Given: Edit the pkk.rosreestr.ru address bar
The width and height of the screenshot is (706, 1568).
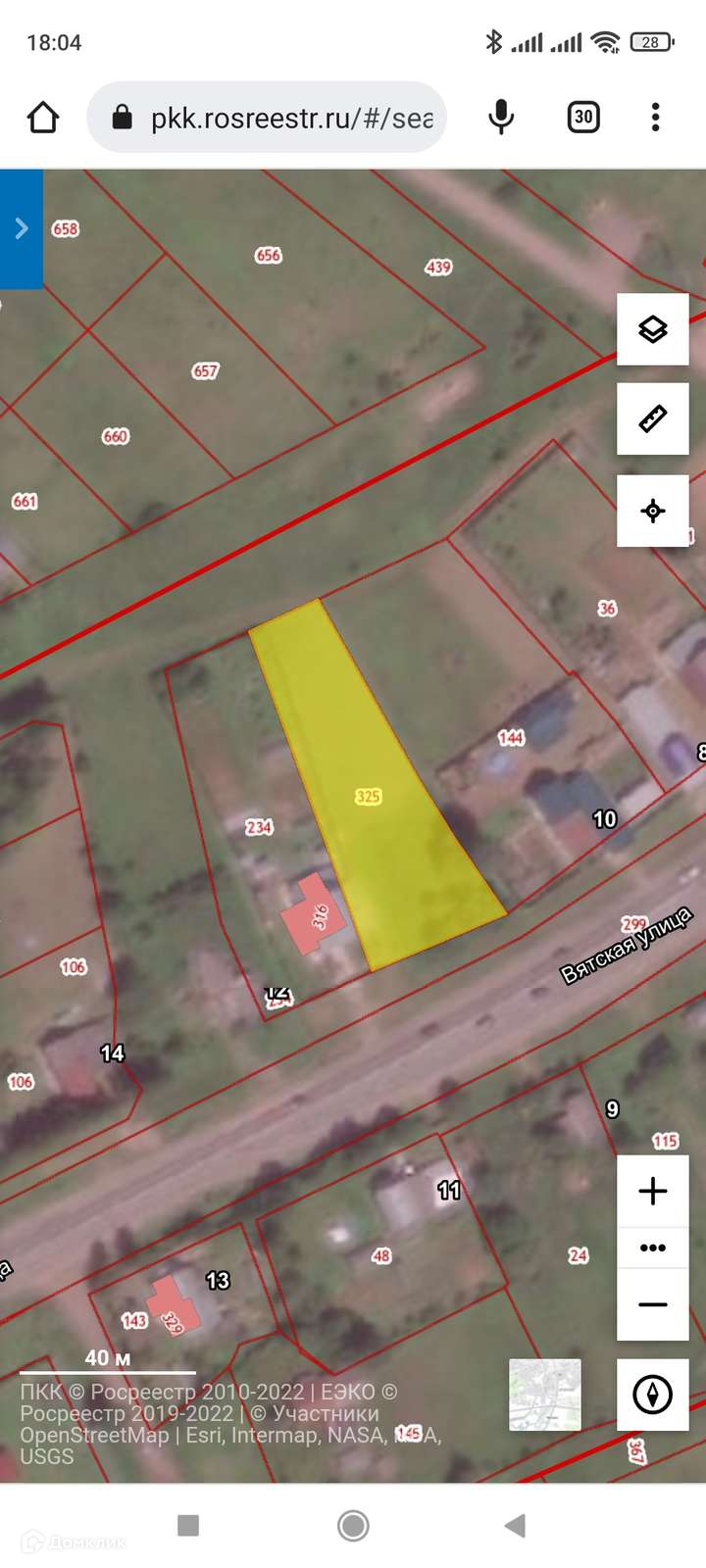Looking at the screenshot, I should click(290, 118).
